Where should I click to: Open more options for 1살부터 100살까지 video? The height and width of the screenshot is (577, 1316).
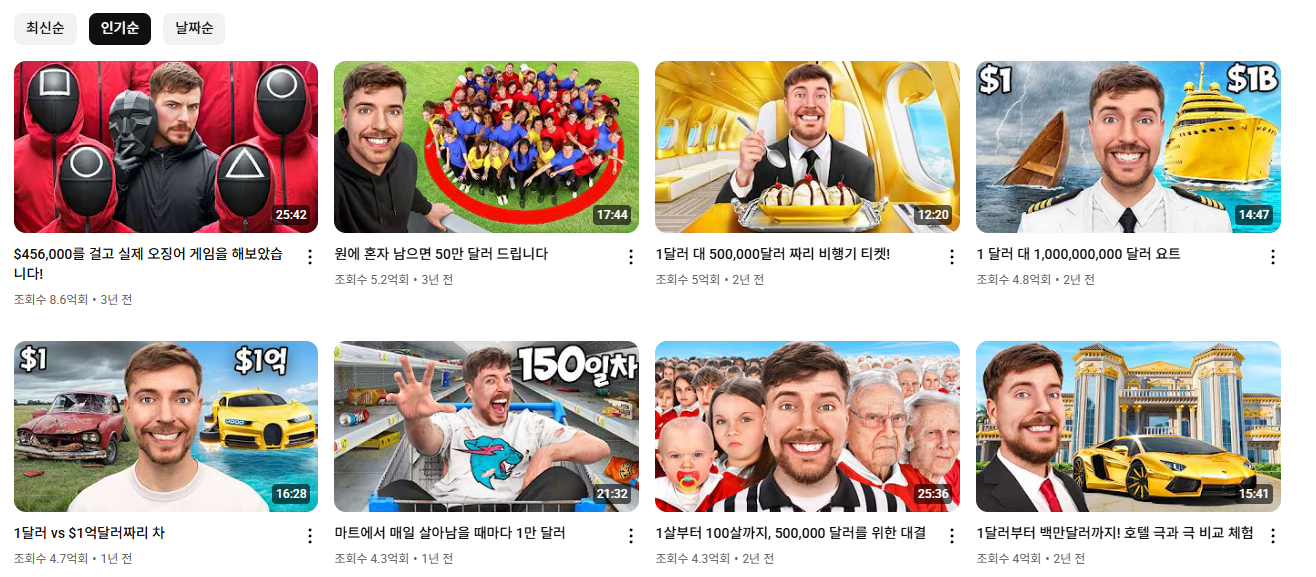point(951,536)
